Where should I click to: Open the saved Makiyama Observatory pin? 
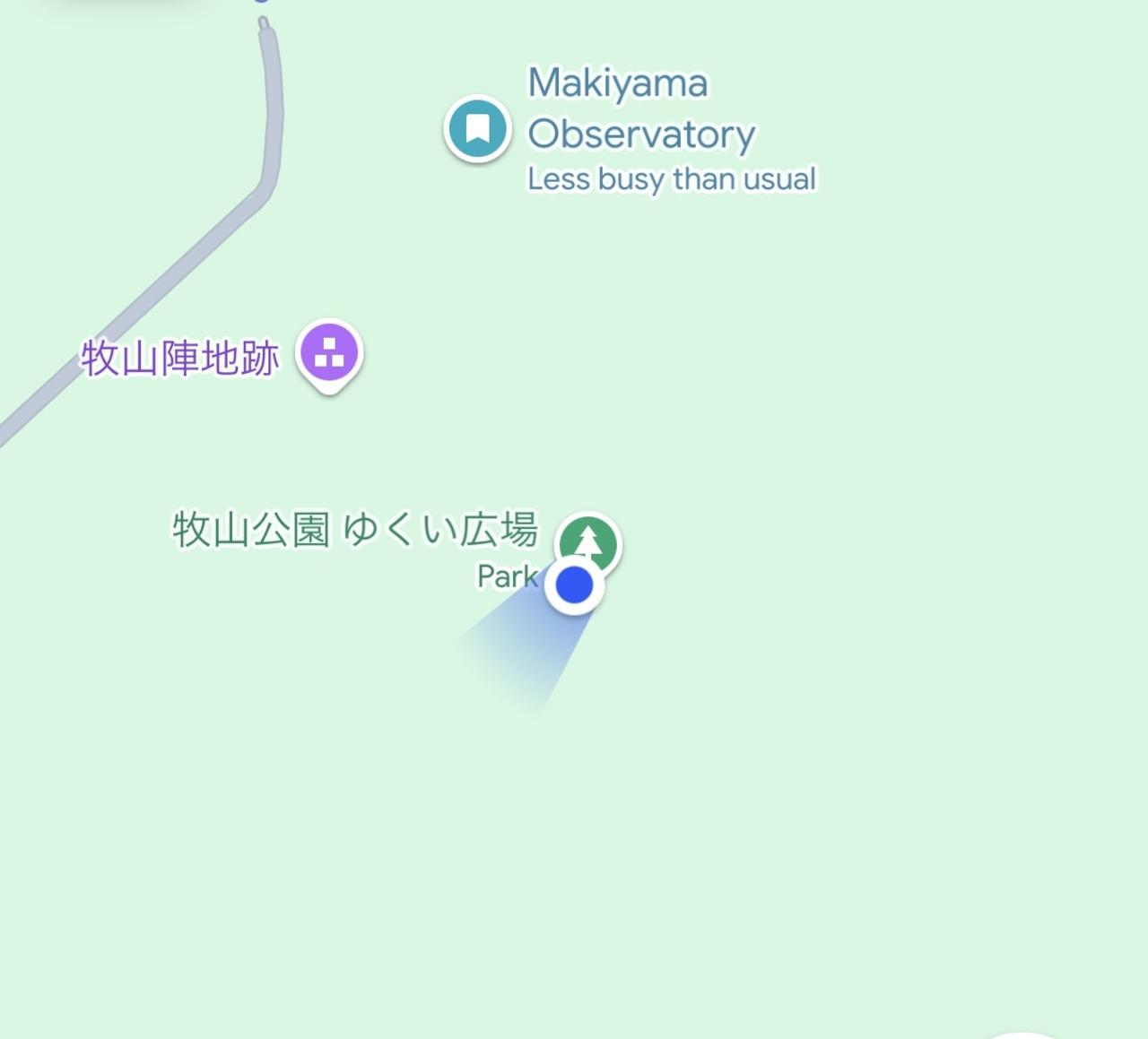point(477,129)
